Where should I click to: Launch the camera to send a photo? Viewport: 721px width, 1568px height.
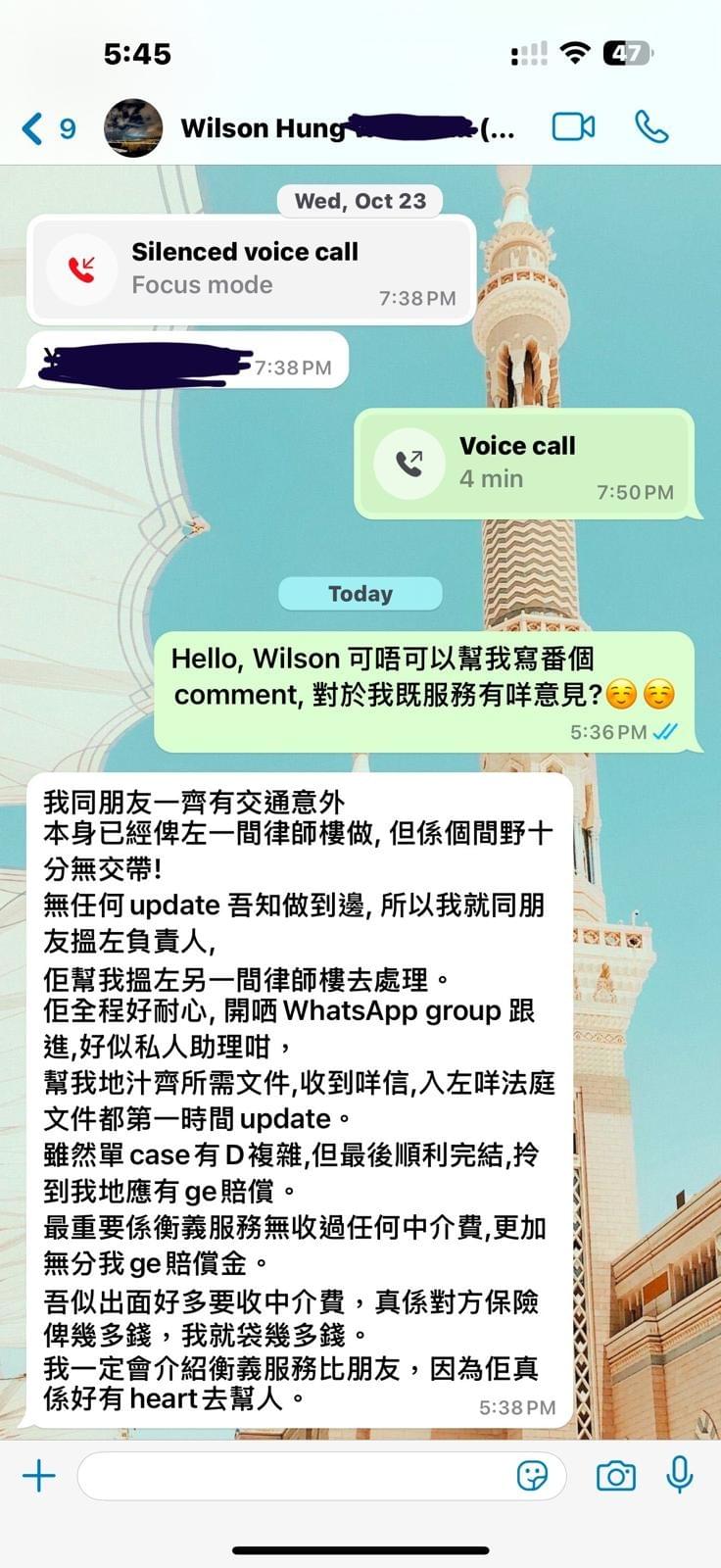(615, 1476)
